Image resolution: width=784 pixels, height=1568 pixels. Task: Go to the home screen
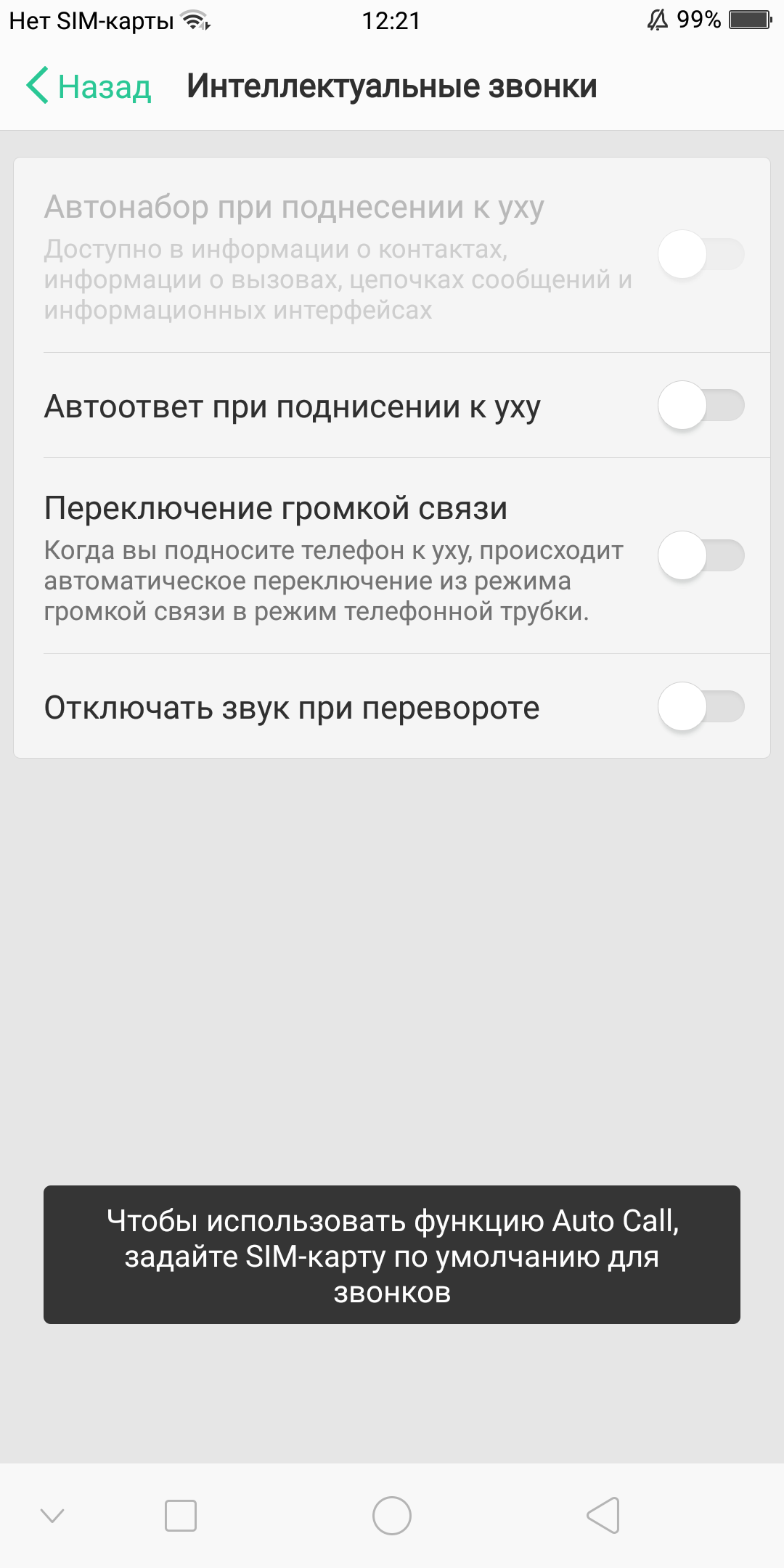point(392,1516)
